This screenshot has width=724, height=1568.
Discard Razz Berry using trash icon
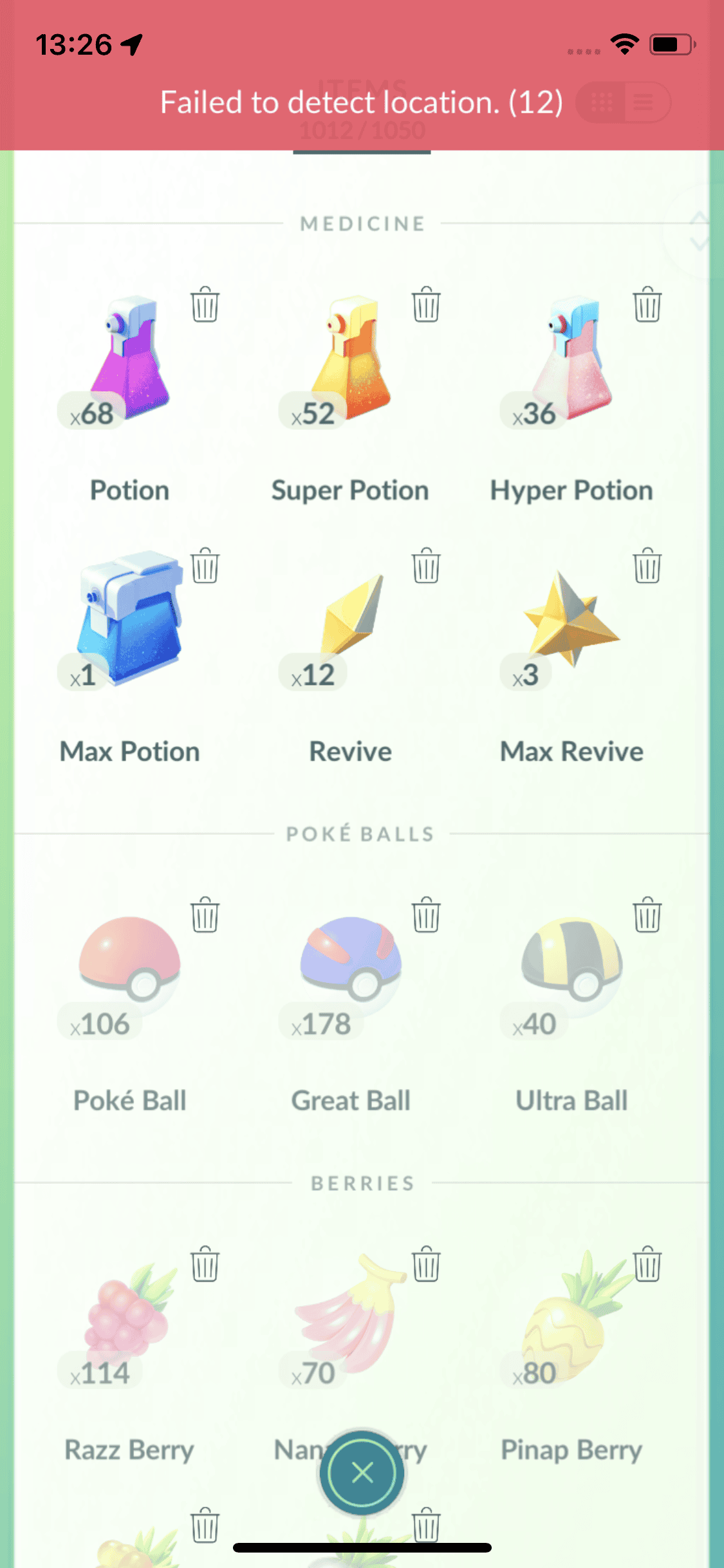click(x=205, y=1264)
